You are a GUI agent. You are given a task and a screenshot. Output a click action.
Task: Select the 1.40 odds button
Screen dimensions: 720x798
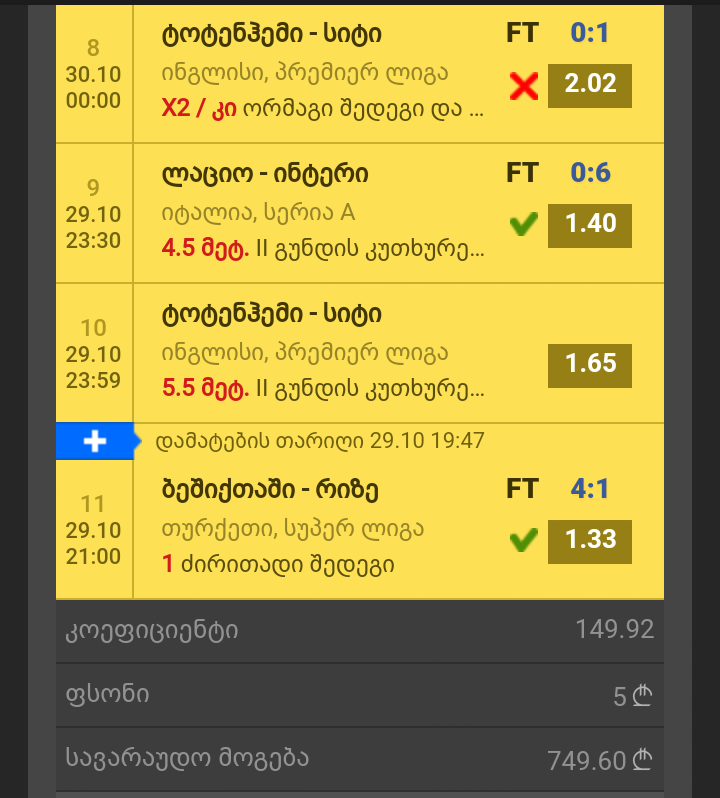click(x=589, y=226)
